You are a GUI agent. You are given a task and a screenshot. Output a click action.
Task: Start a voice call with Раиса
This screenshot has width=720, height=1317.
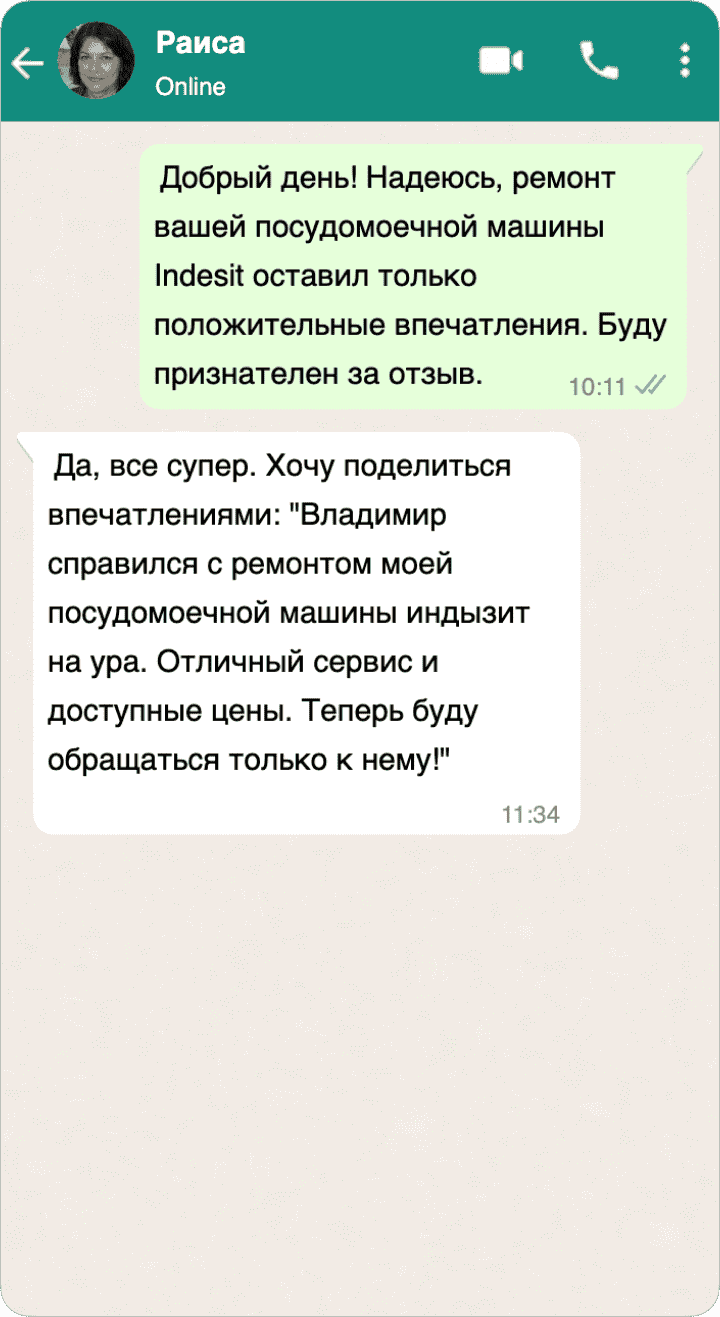[598, 61]
